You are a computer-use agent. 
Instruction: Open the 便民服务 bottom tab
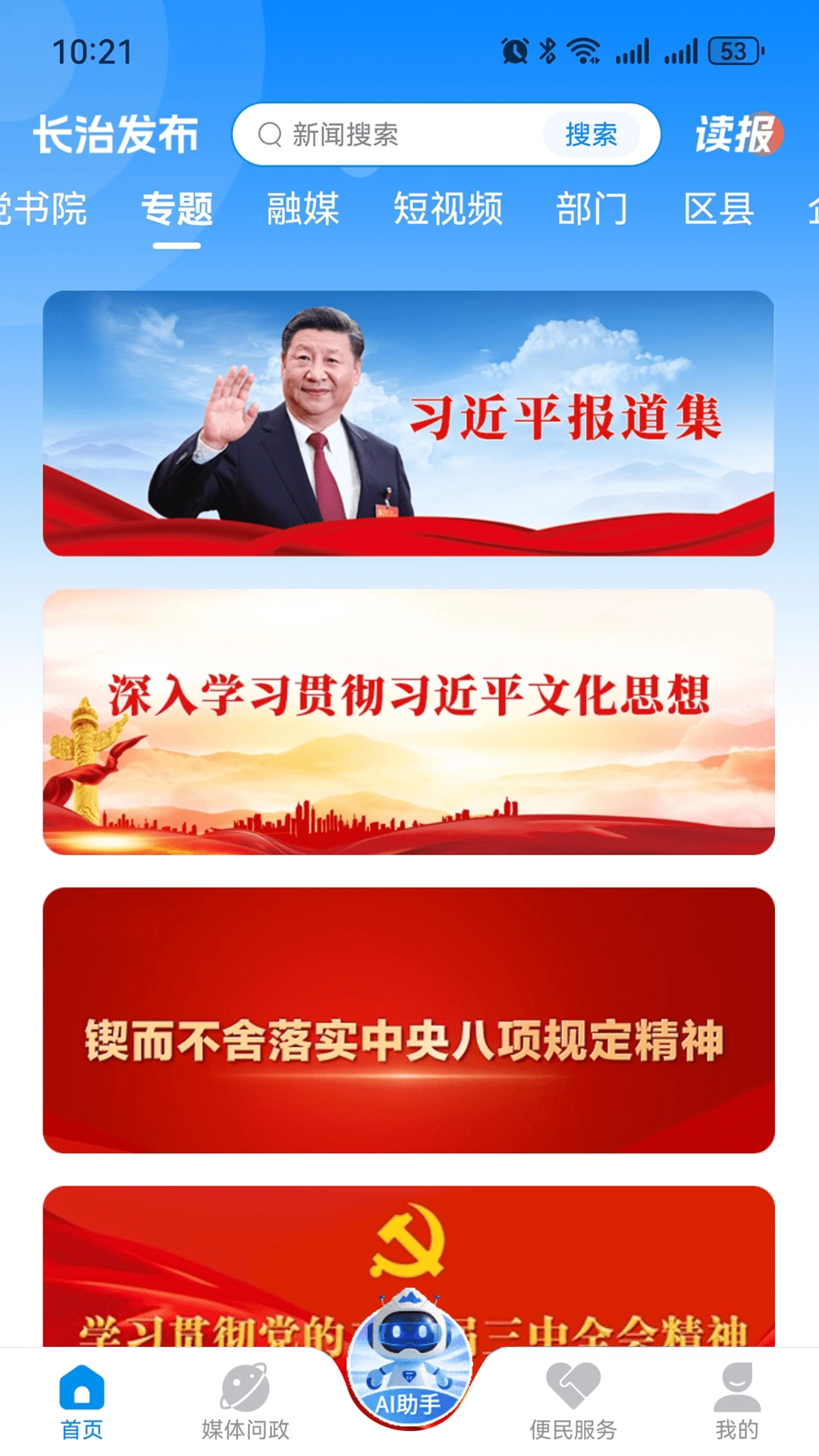coord(573,1401)
